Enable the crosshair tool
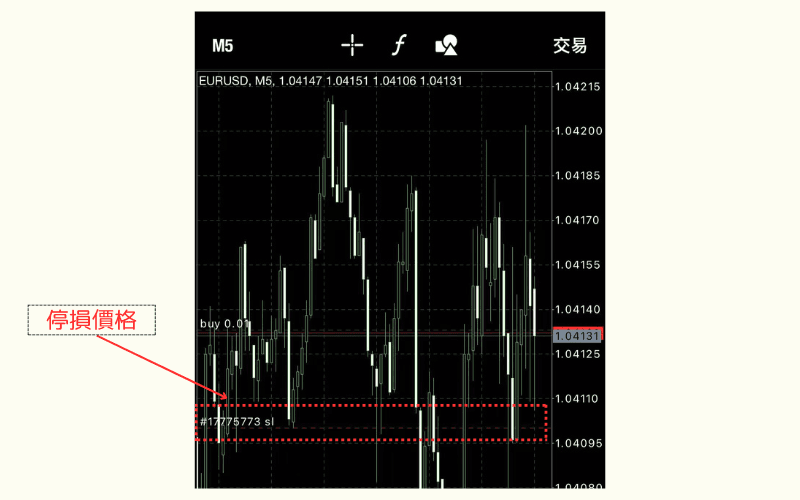This screenshot has width=800, height=500. tap(352, 45)
